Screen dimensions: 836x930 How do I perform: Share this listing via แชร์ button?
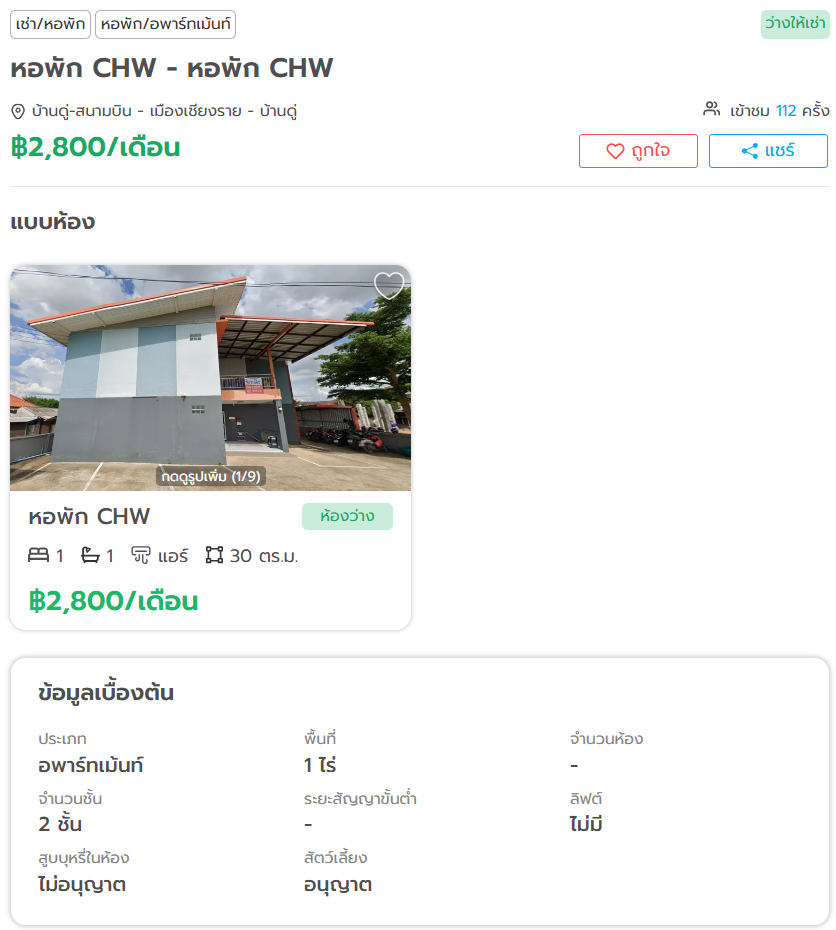pyautogui.click(x=768, y=151)
